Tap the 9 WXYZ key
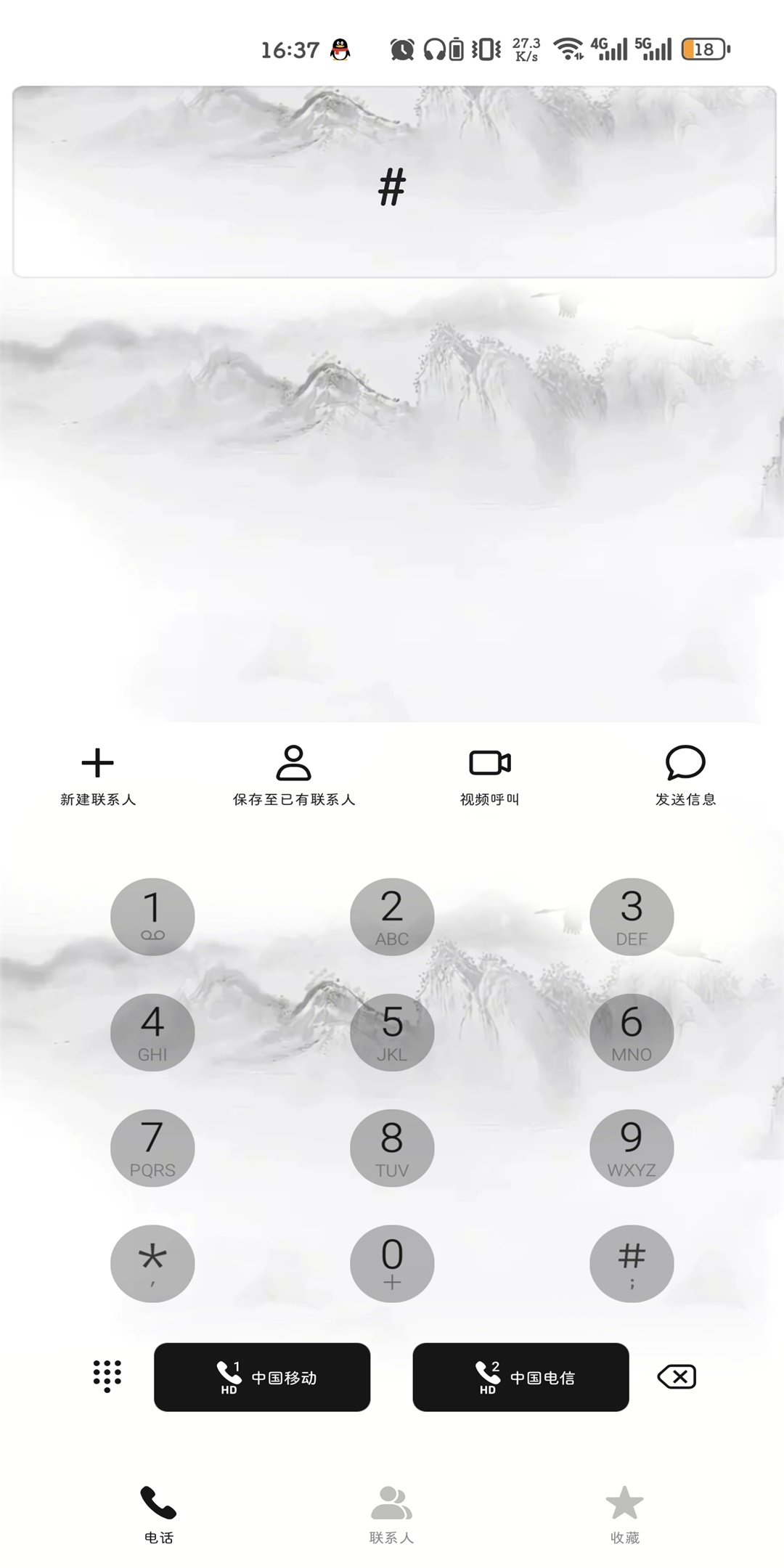Screen dimensions: 784x1568 632,1148
